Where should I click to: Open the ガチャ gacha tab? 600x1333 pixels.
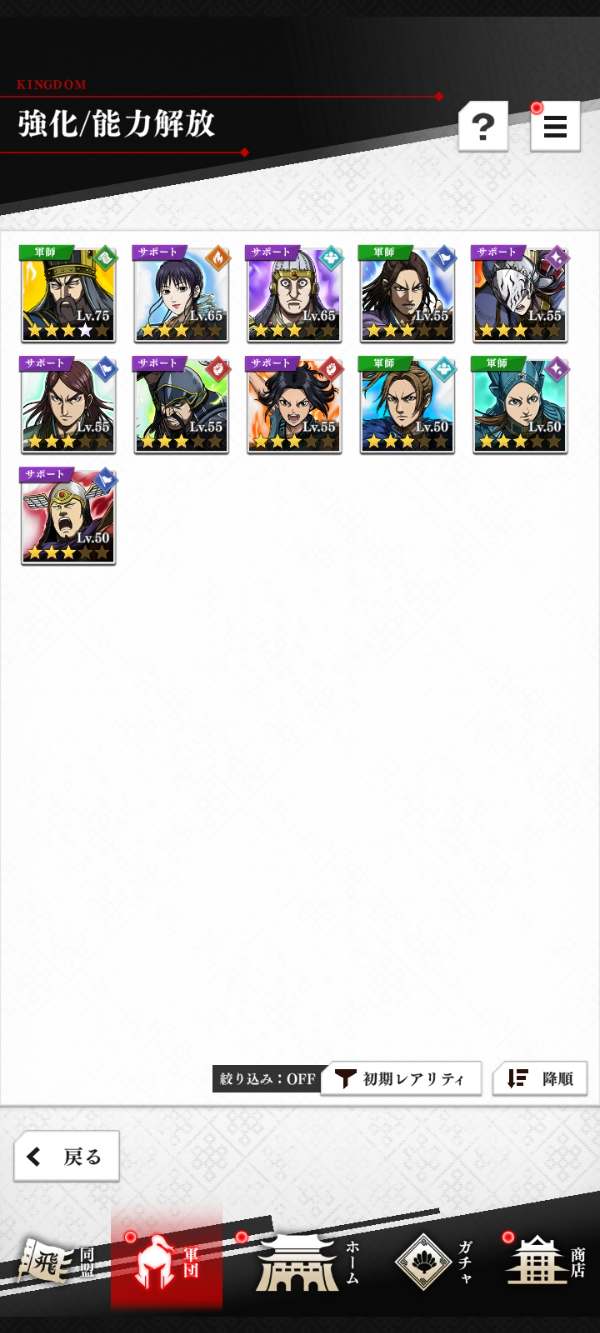[437, 1260]
